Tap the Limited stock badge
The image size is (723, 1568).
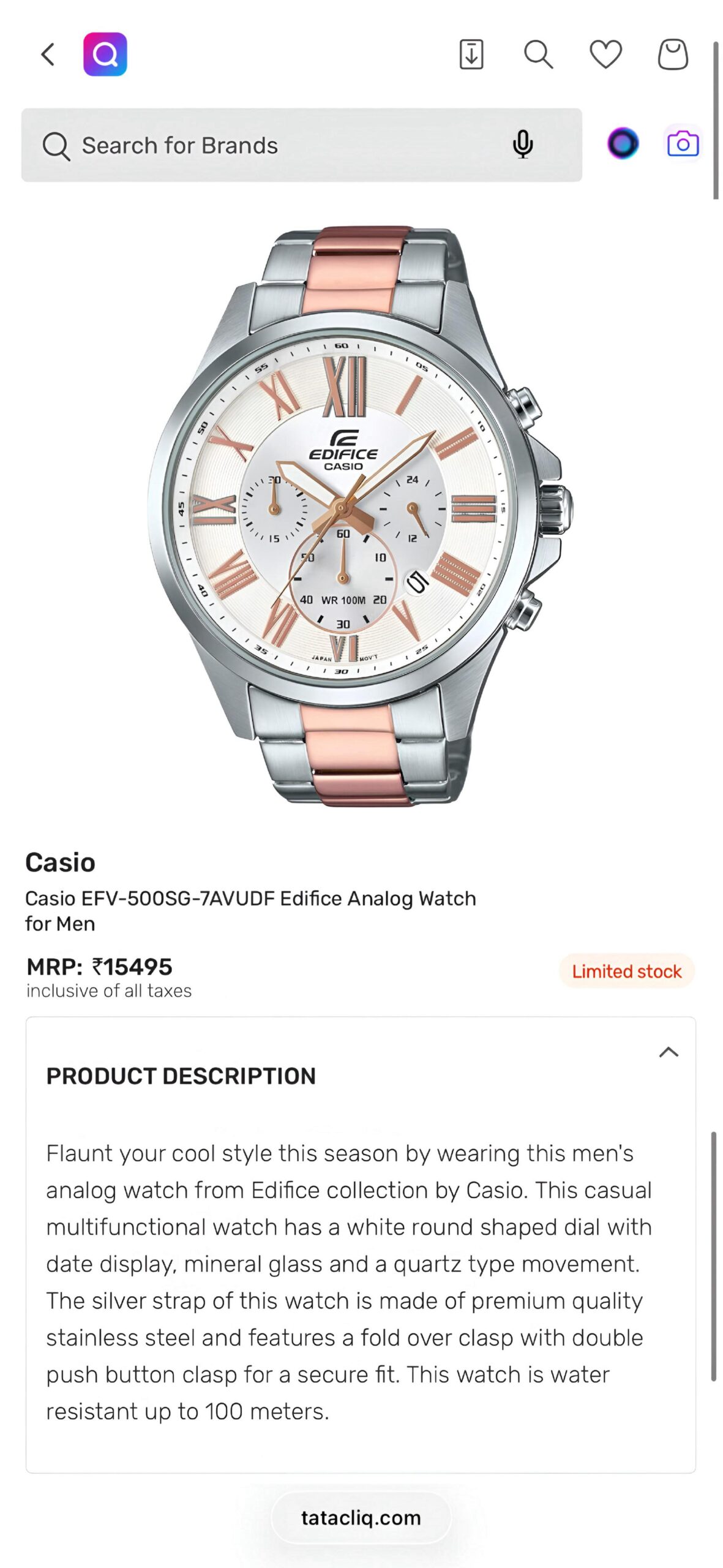tap(626, 971)
